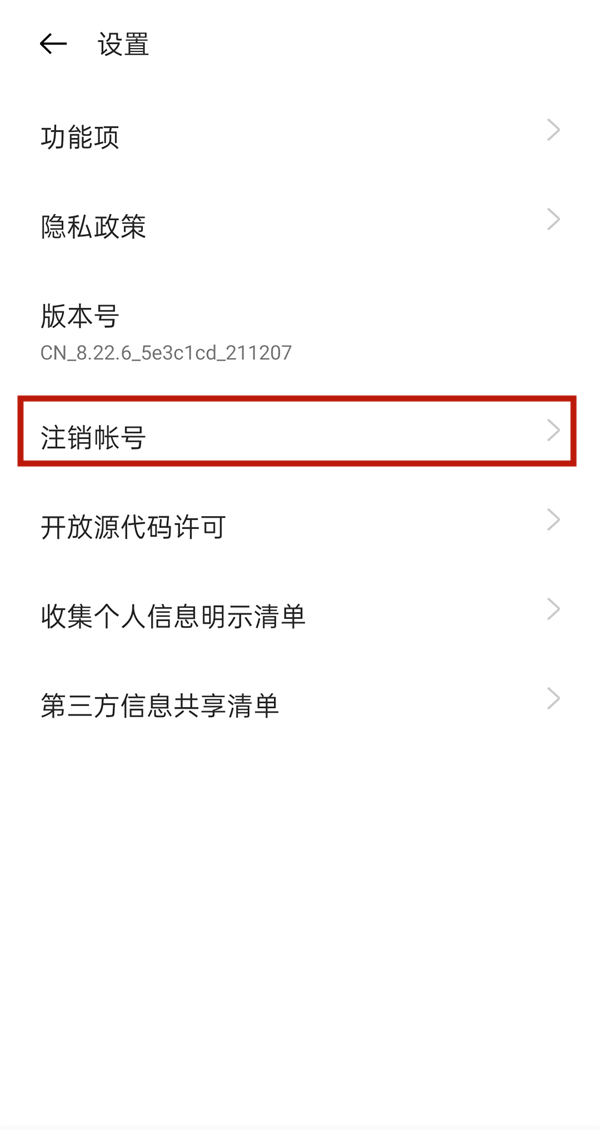Open 隐私政策 privacy policy

pos(300,226)
